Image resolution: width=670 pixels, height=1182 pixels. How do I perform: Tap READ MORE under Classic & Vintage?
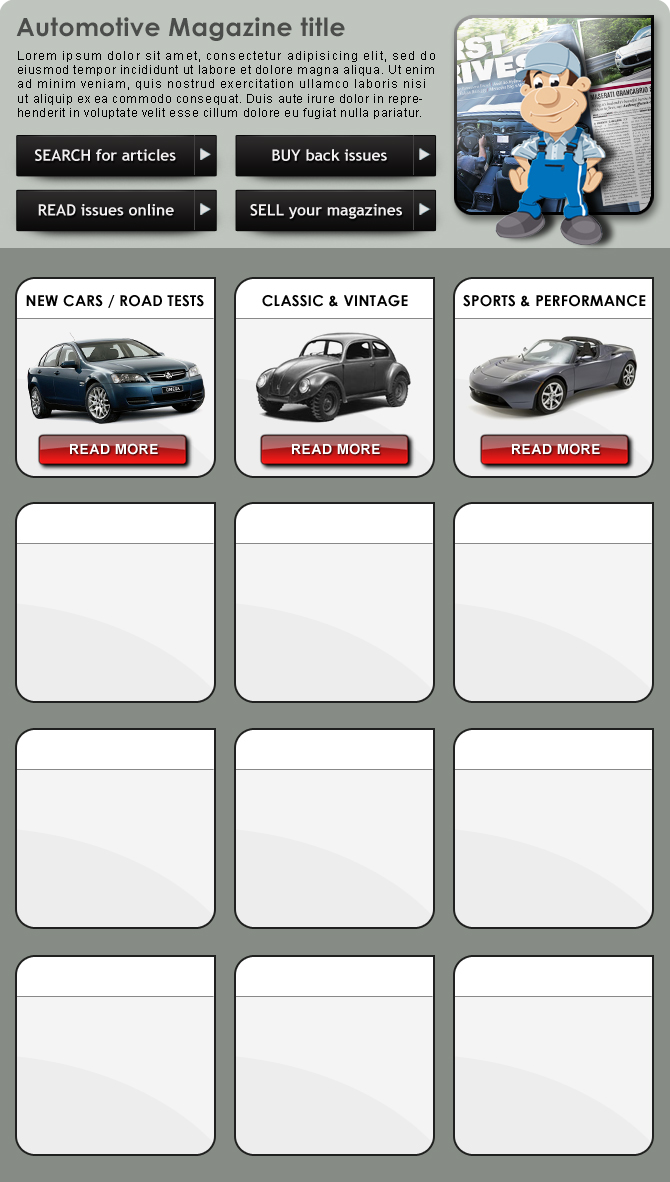coord(335,450)
